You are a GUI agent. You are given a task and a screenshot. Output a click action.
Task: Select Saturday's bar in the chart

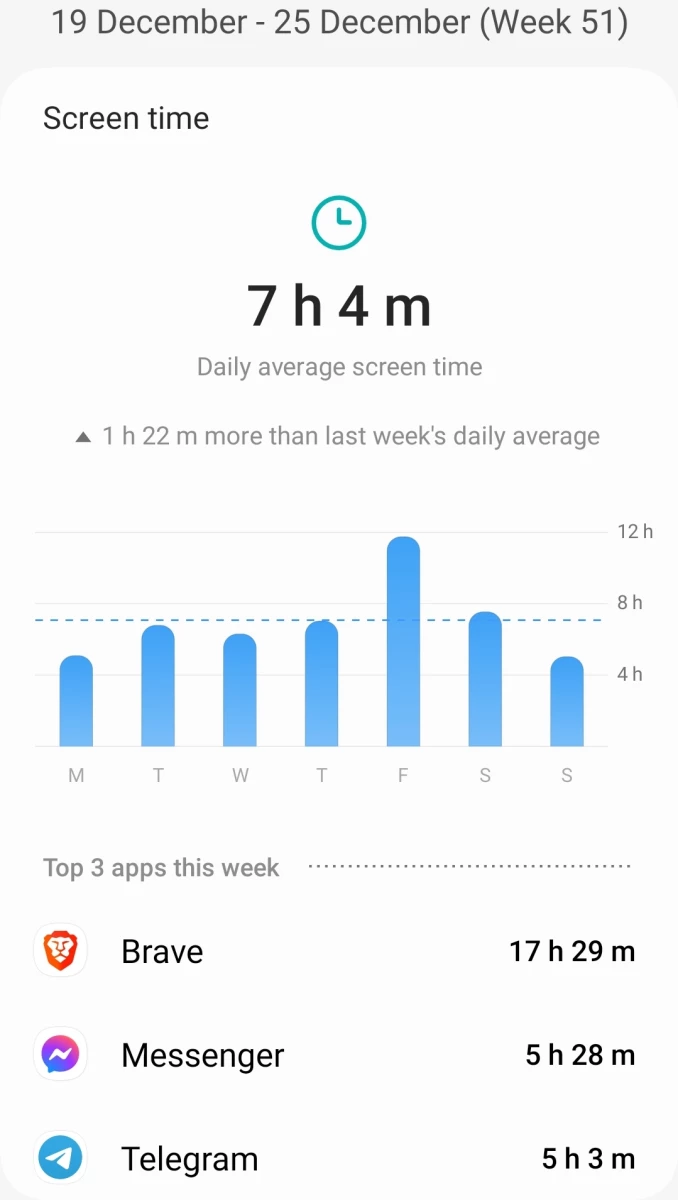485,679
